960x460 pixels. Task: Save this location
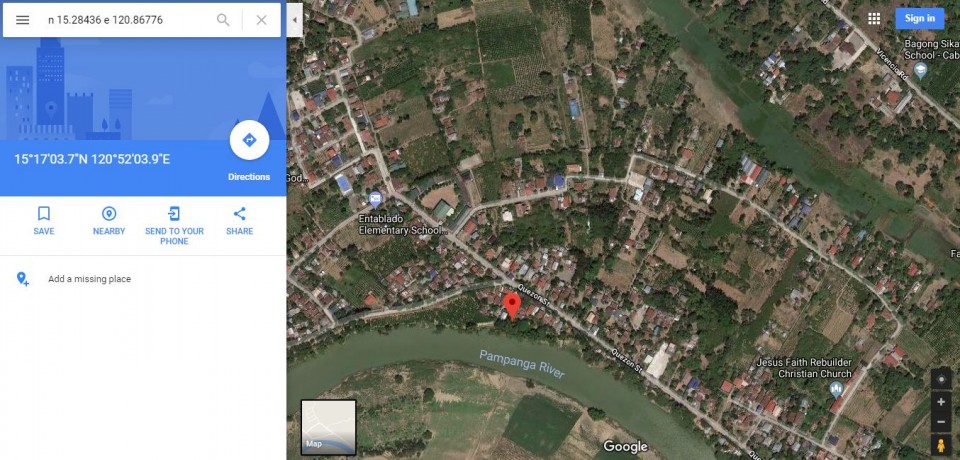pyautogui.click(x=44, y=220)
